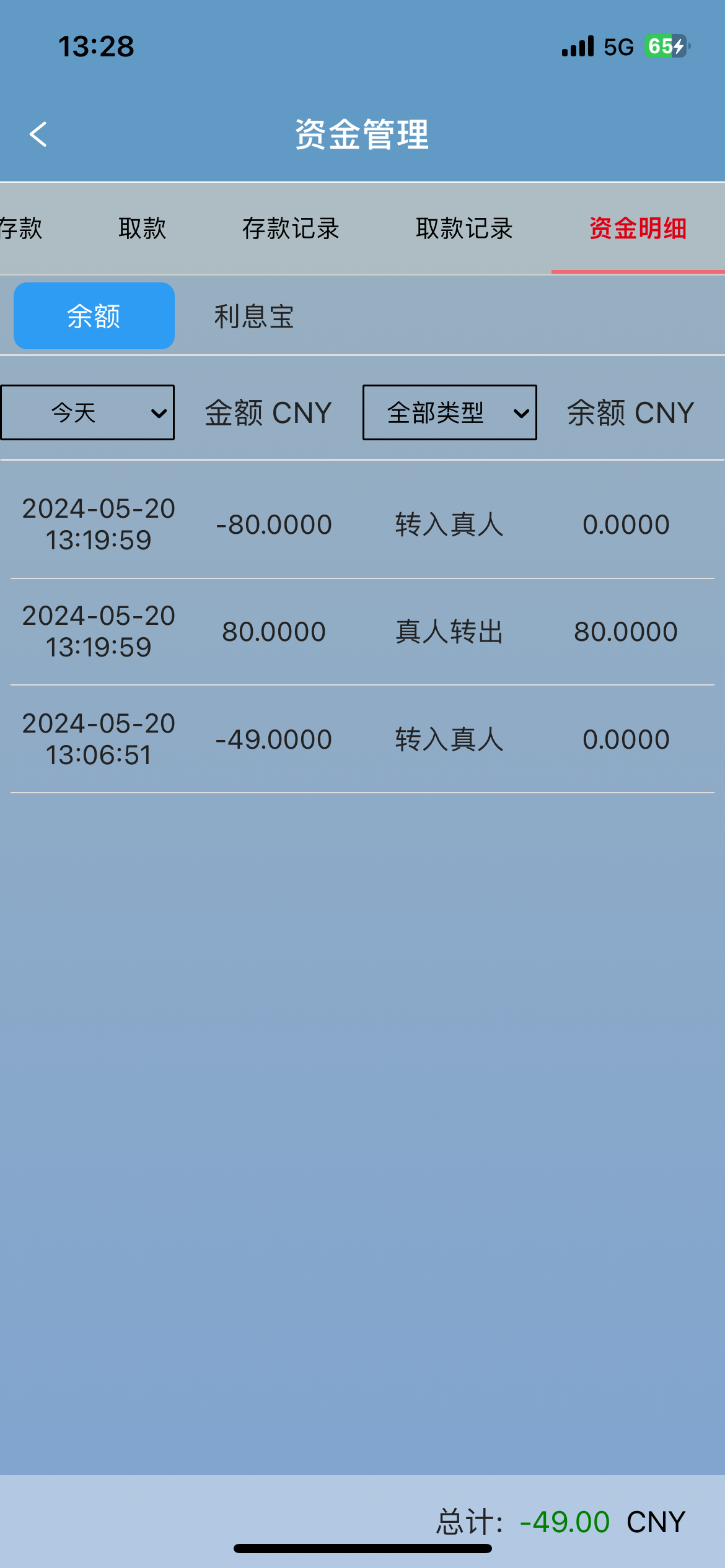
Task: Switch to the 存款 tab
Action: coord(21,229)
